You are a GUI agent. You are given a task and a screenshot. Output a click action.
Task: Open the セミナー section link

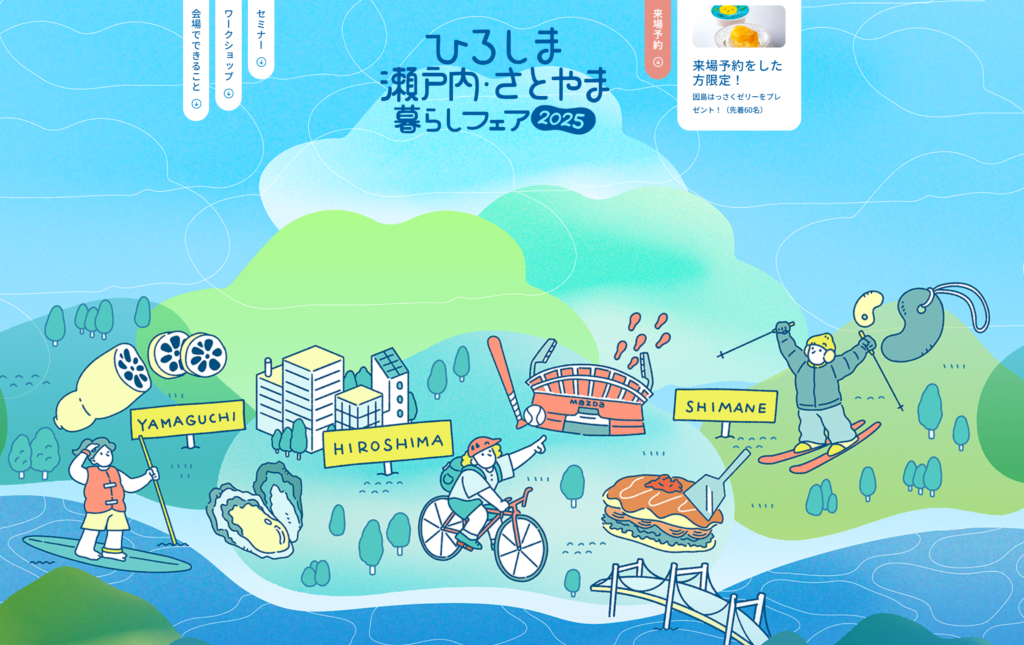(261, 36)
